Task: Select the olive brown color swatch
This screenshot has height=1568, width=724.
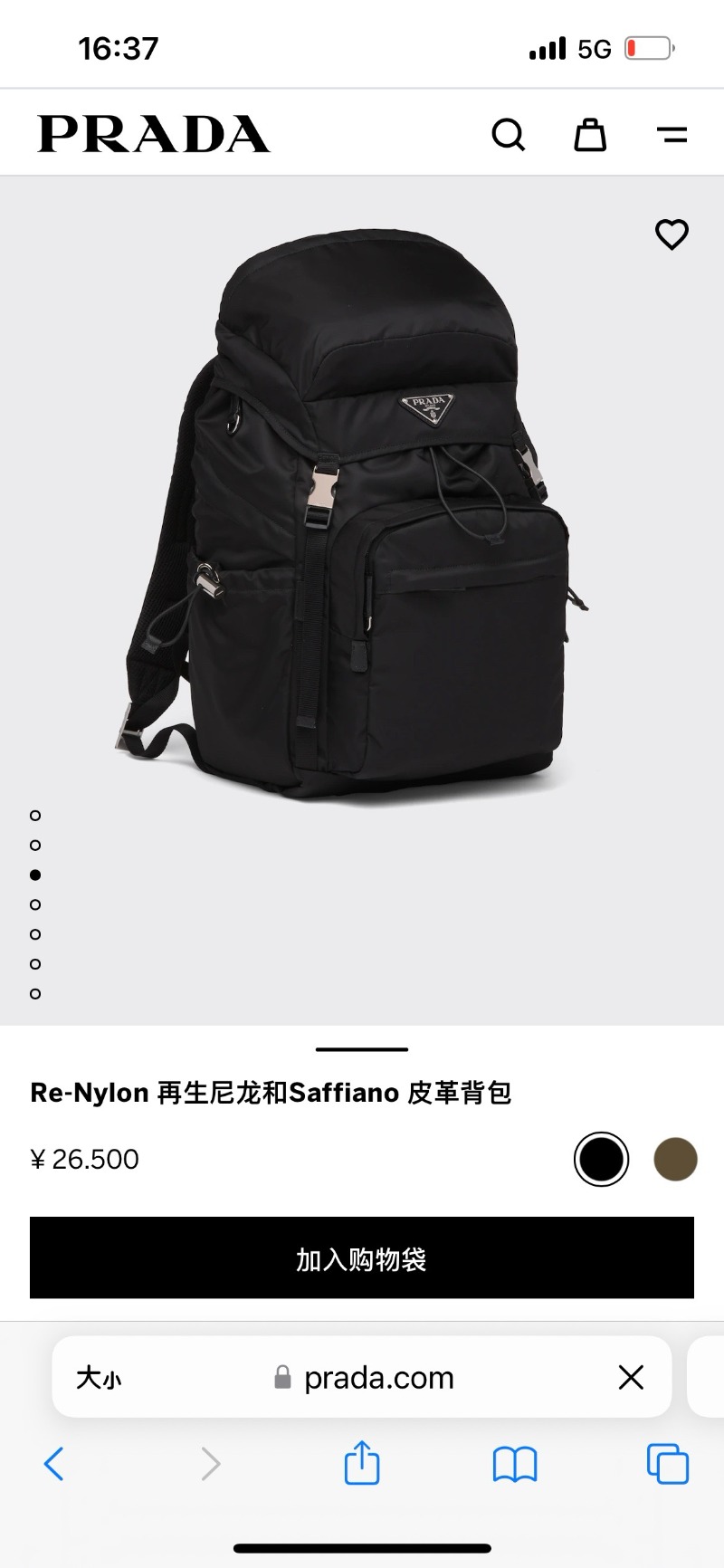Action: [675, 1159]
